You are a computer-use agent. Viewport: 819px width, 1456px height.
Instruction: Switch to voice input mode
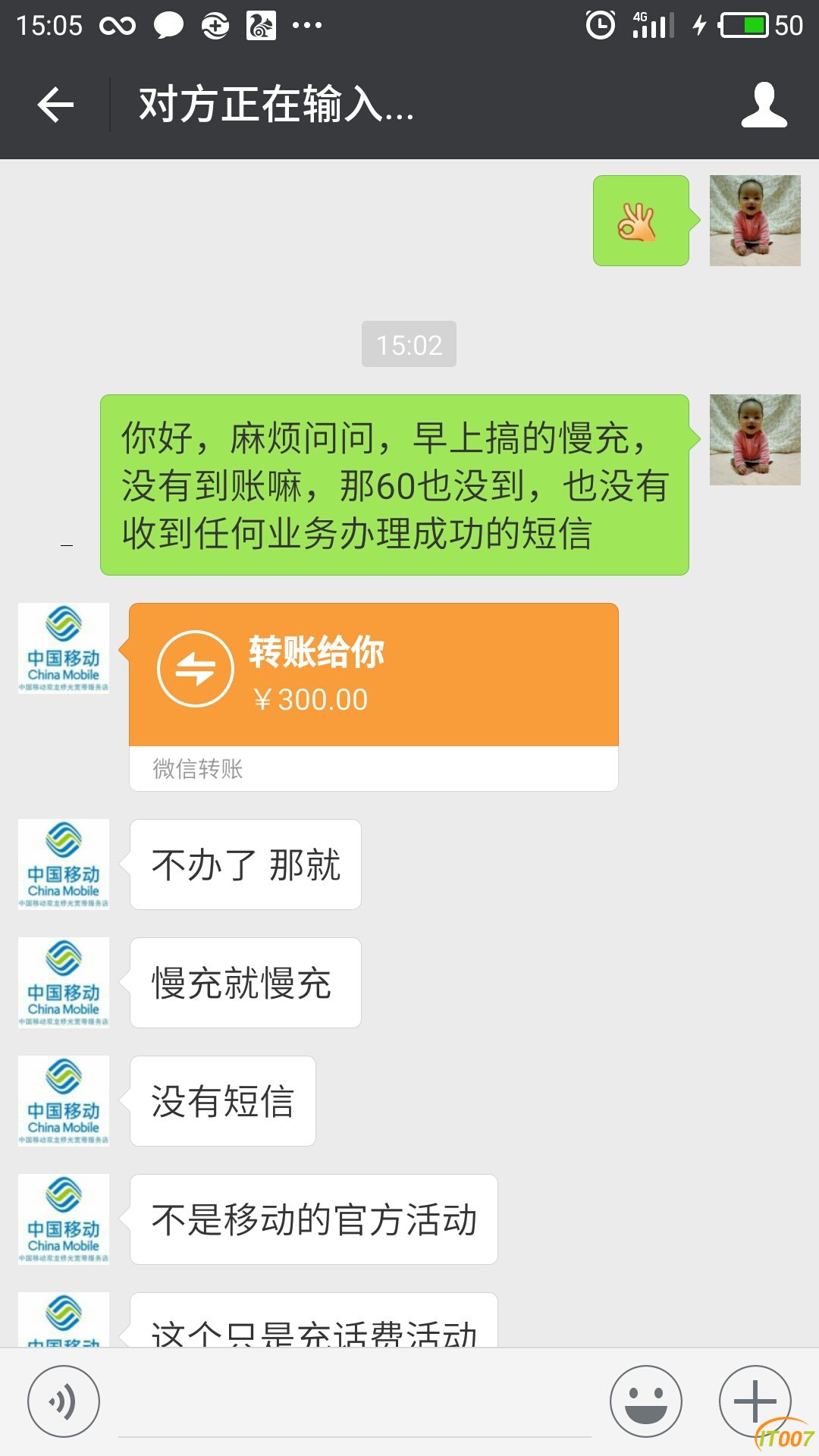pyautogui.click(x=64, y=1401)
